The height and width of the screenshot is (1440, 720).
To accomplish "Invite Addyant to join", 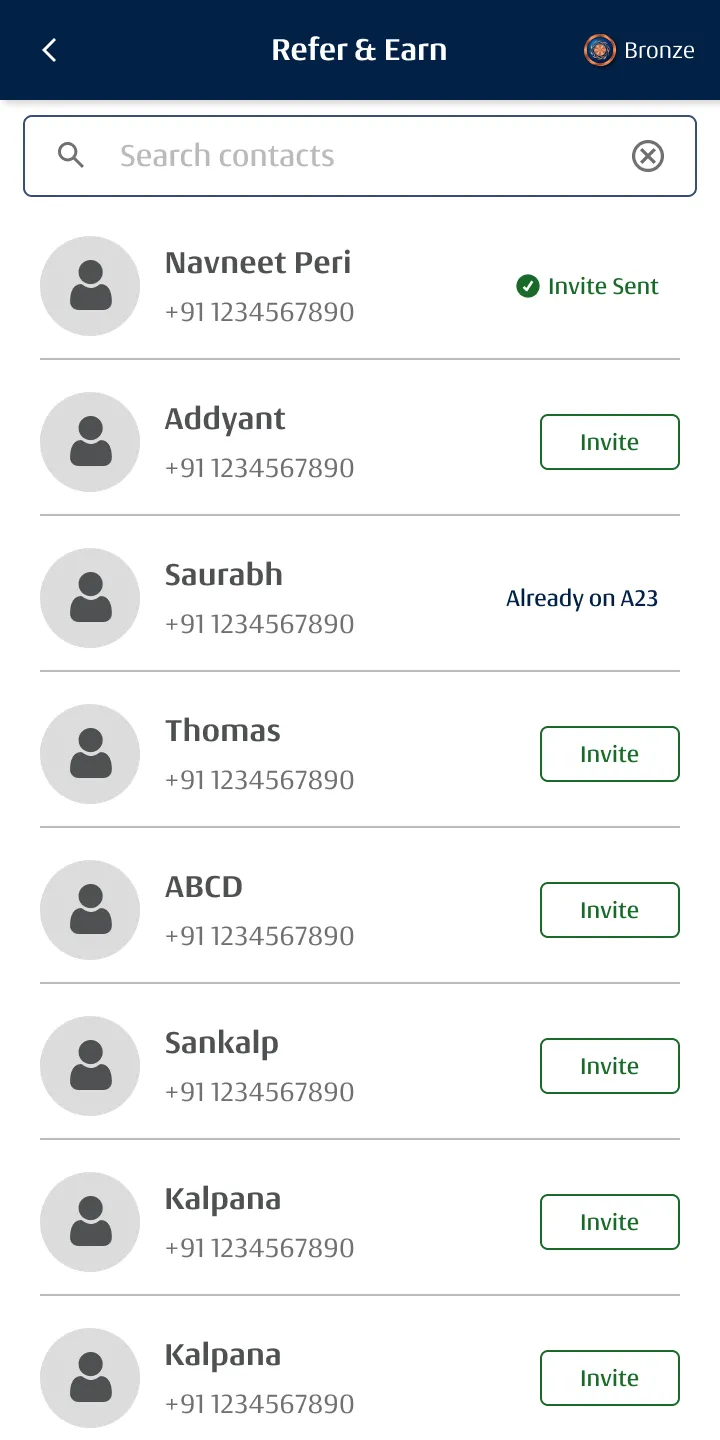I will [609, 442].
